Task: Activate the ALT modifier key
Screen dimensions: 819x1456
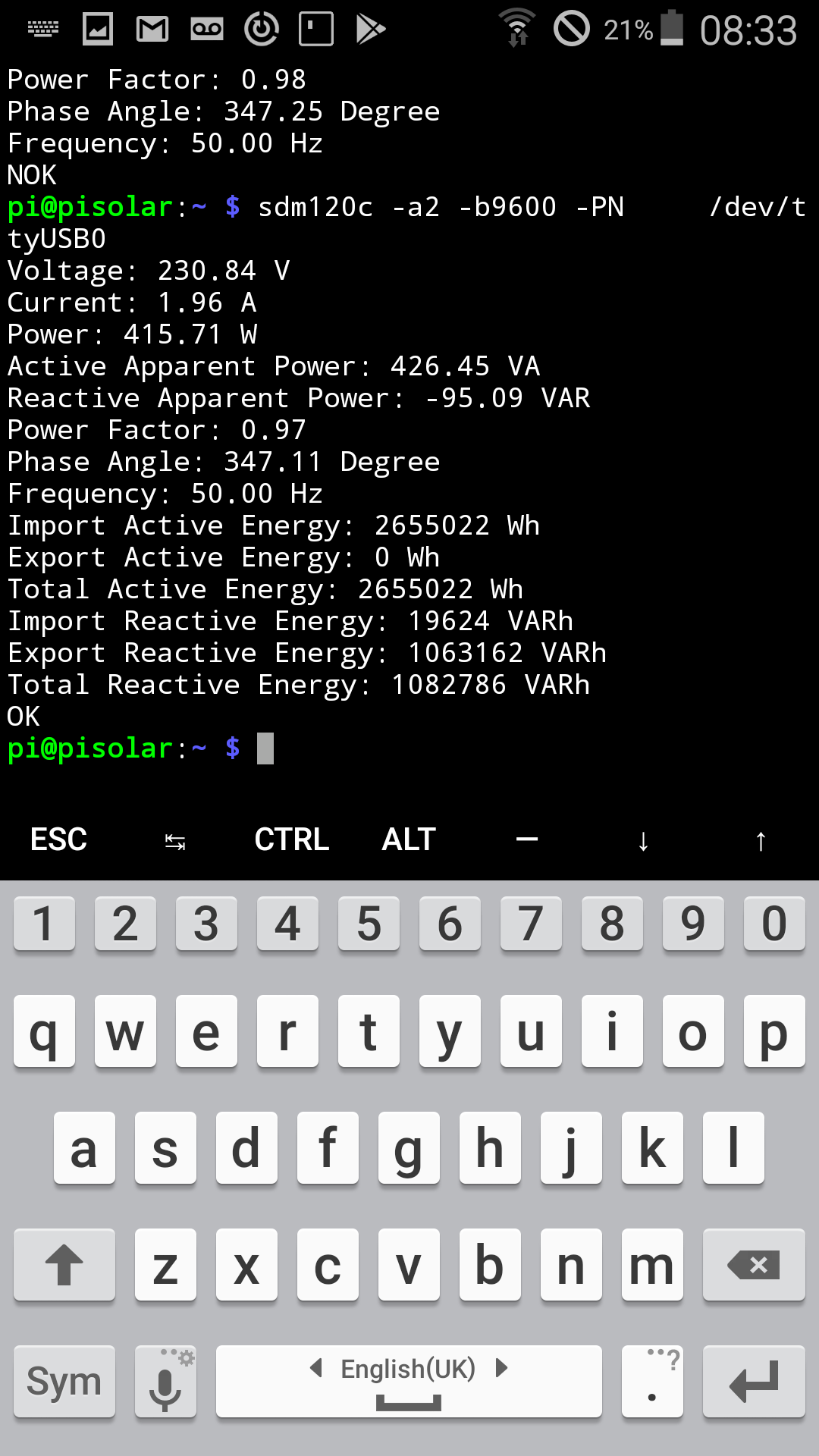Action: point(409,839)
